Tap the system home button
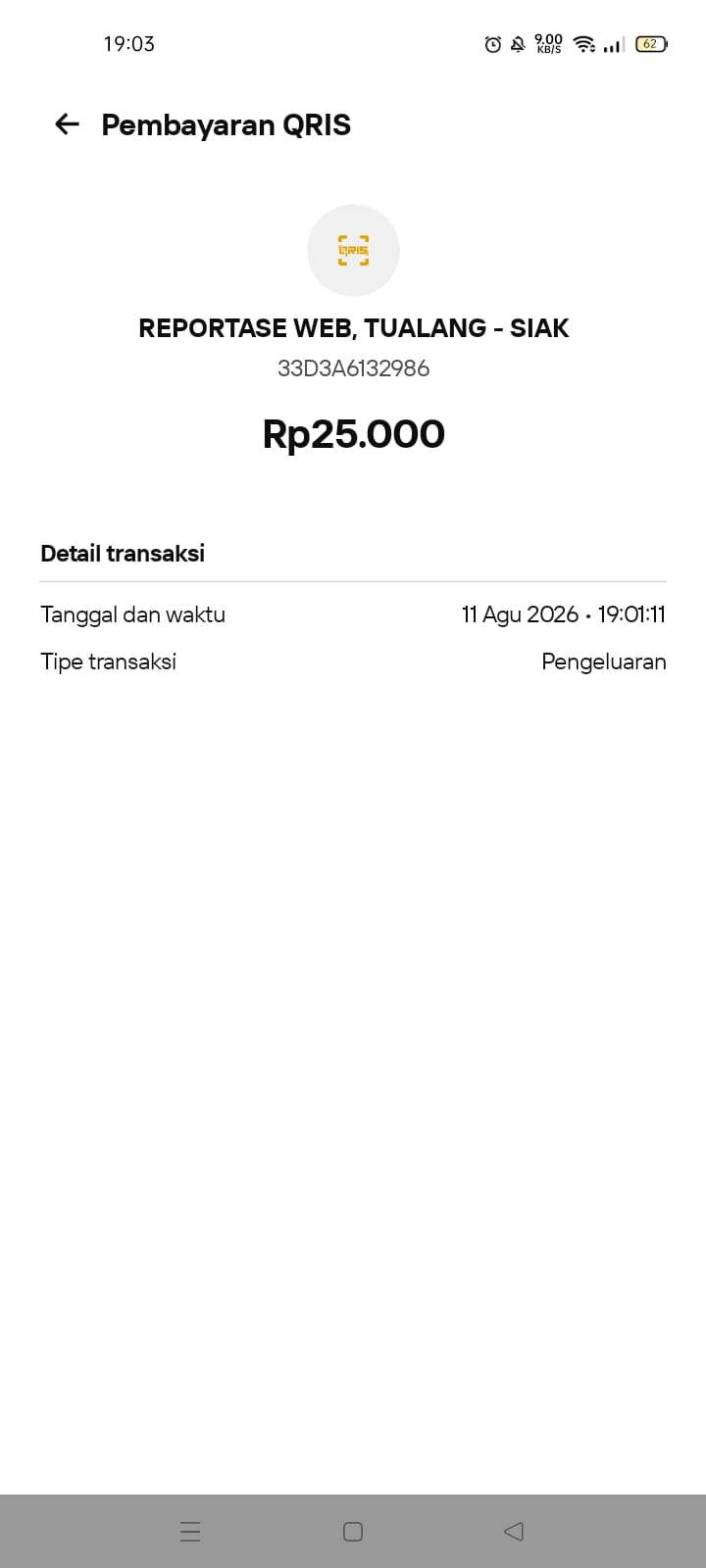 click(x=353, y=1532)
